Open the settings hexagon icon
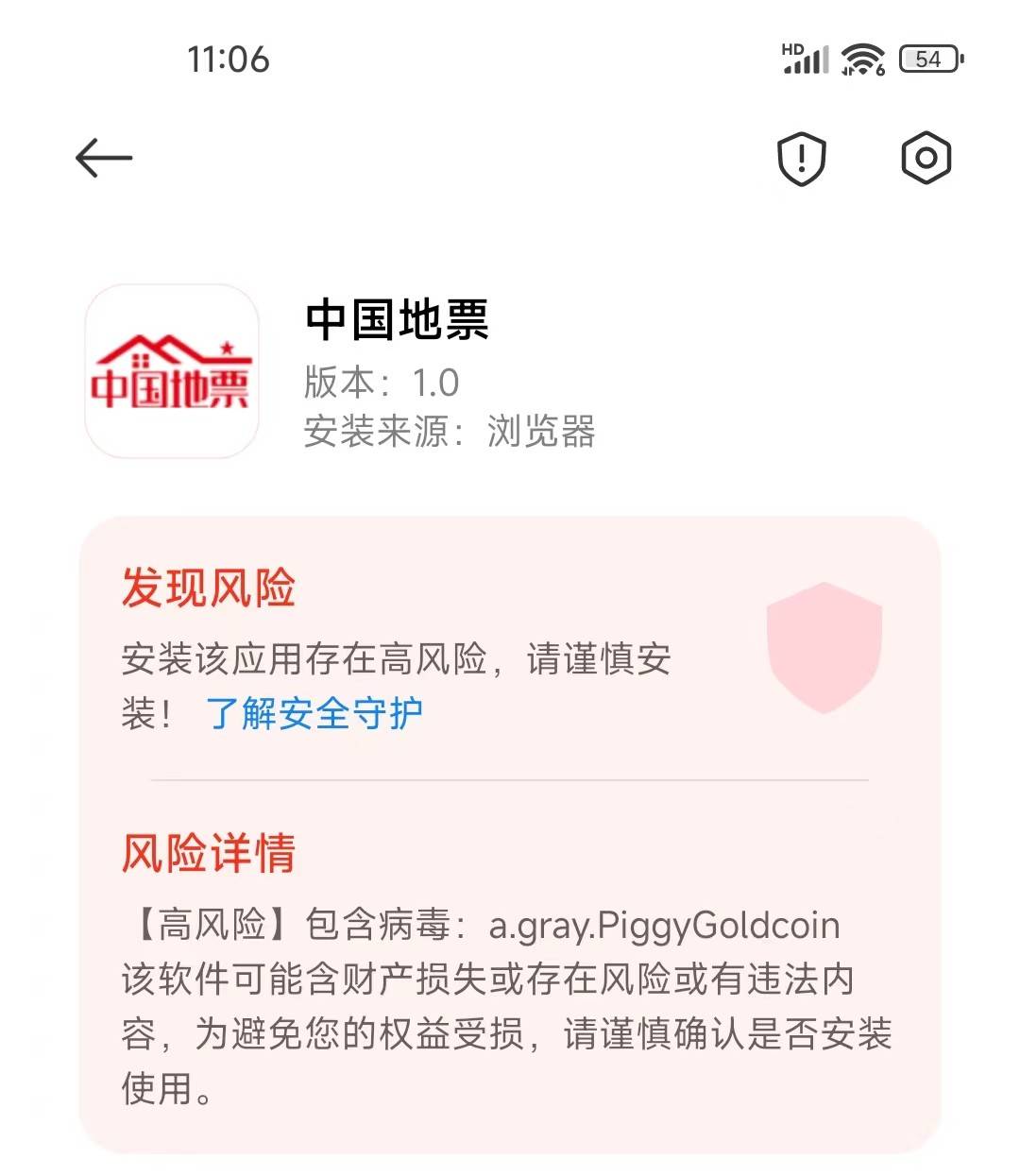Image resolution: width=1020 pixels, height=1176 pixels. (x=926, y=158)
